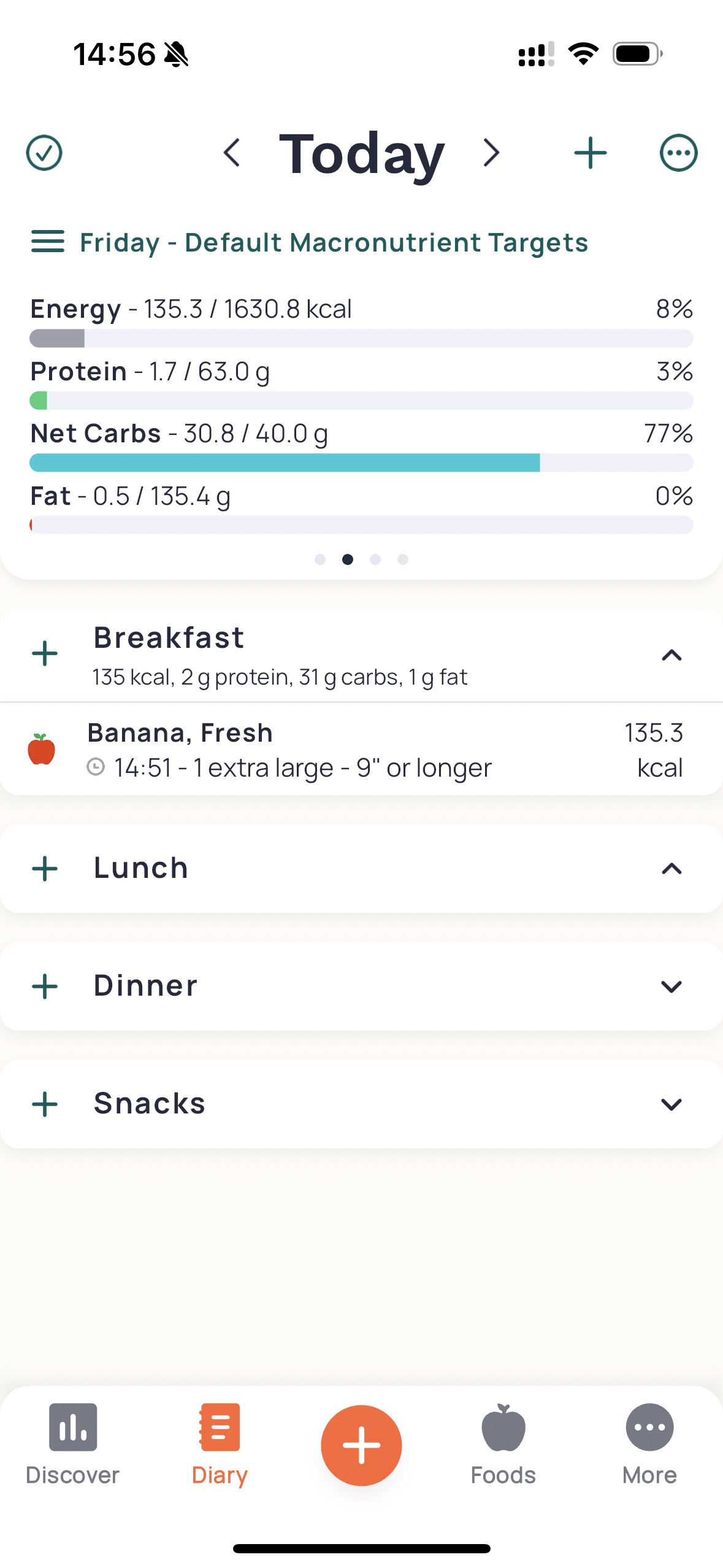Screen dimensions: 723x1568
Task: Open Friday - Default Macronutrient Targets link
Action: (333, 242)
